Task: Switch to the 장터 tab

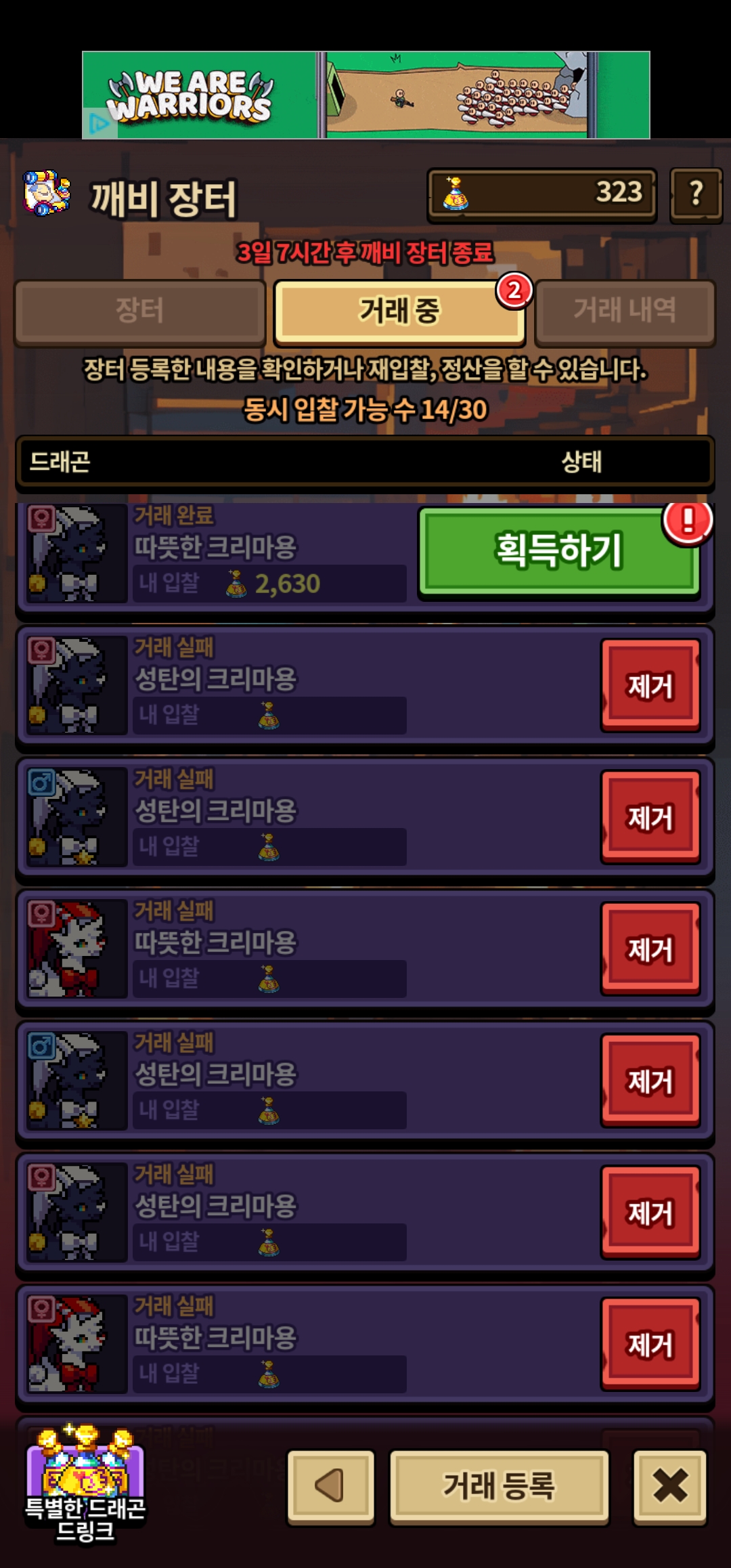Action: coord(139,311)
